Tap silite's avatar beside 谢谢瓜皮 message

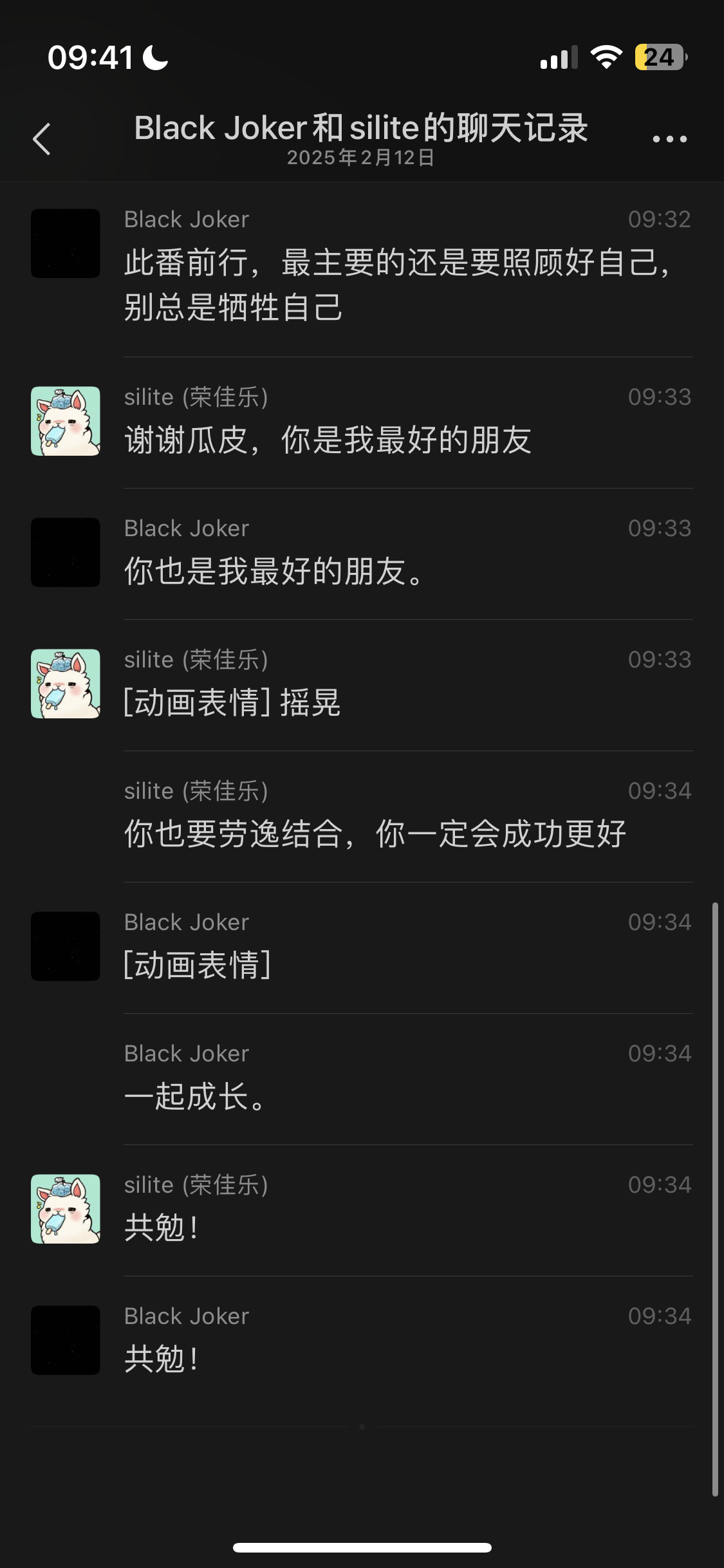click(x=66, y=421)
